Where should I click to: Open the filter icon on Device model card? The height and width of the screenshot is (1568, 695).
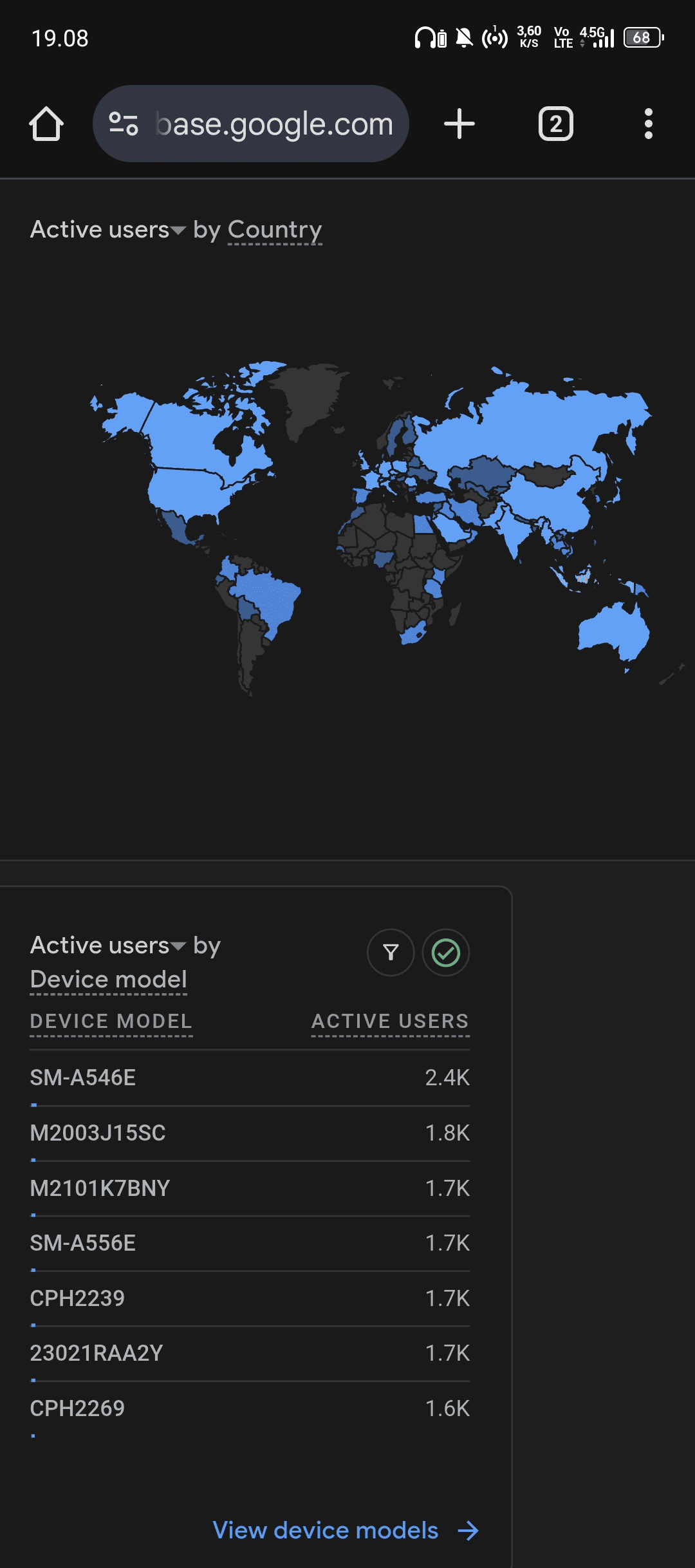click(391, 953)
